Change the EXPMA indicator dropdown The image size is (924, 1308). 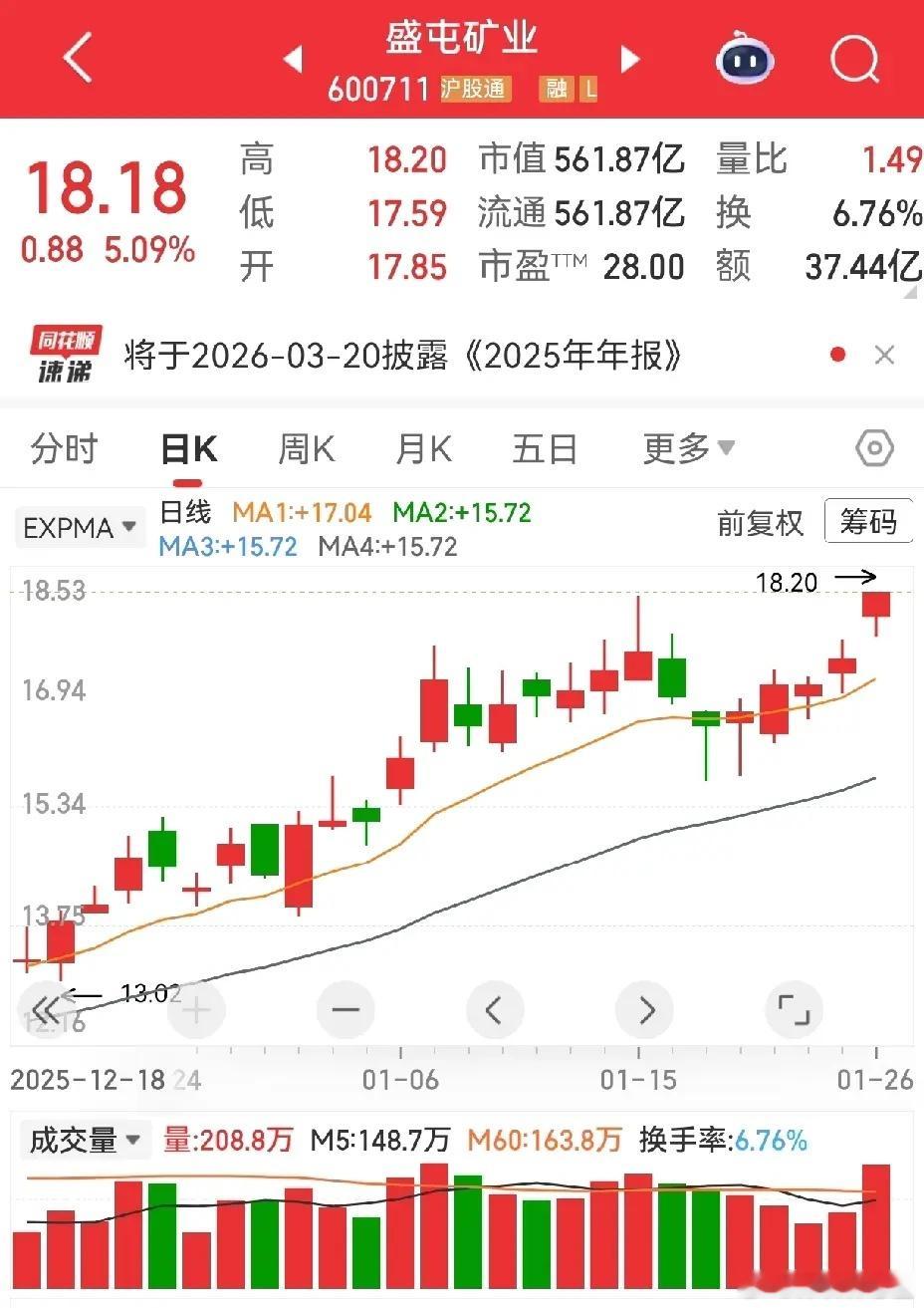click(x=80, y=527)
